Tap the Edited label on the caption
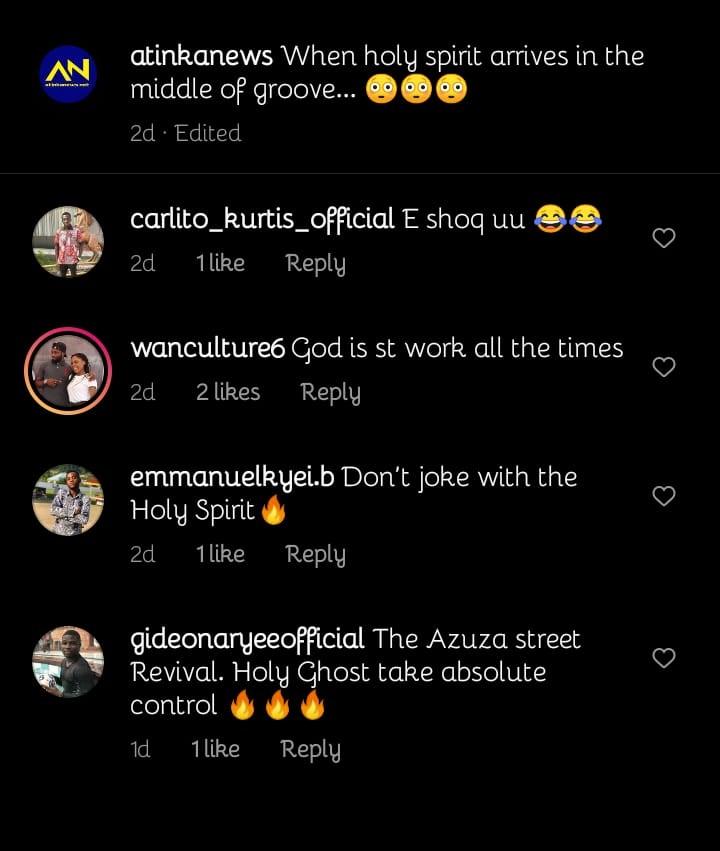Image resolution: width=720 pixels, height=851 pixels. click(x=207, y=133)
